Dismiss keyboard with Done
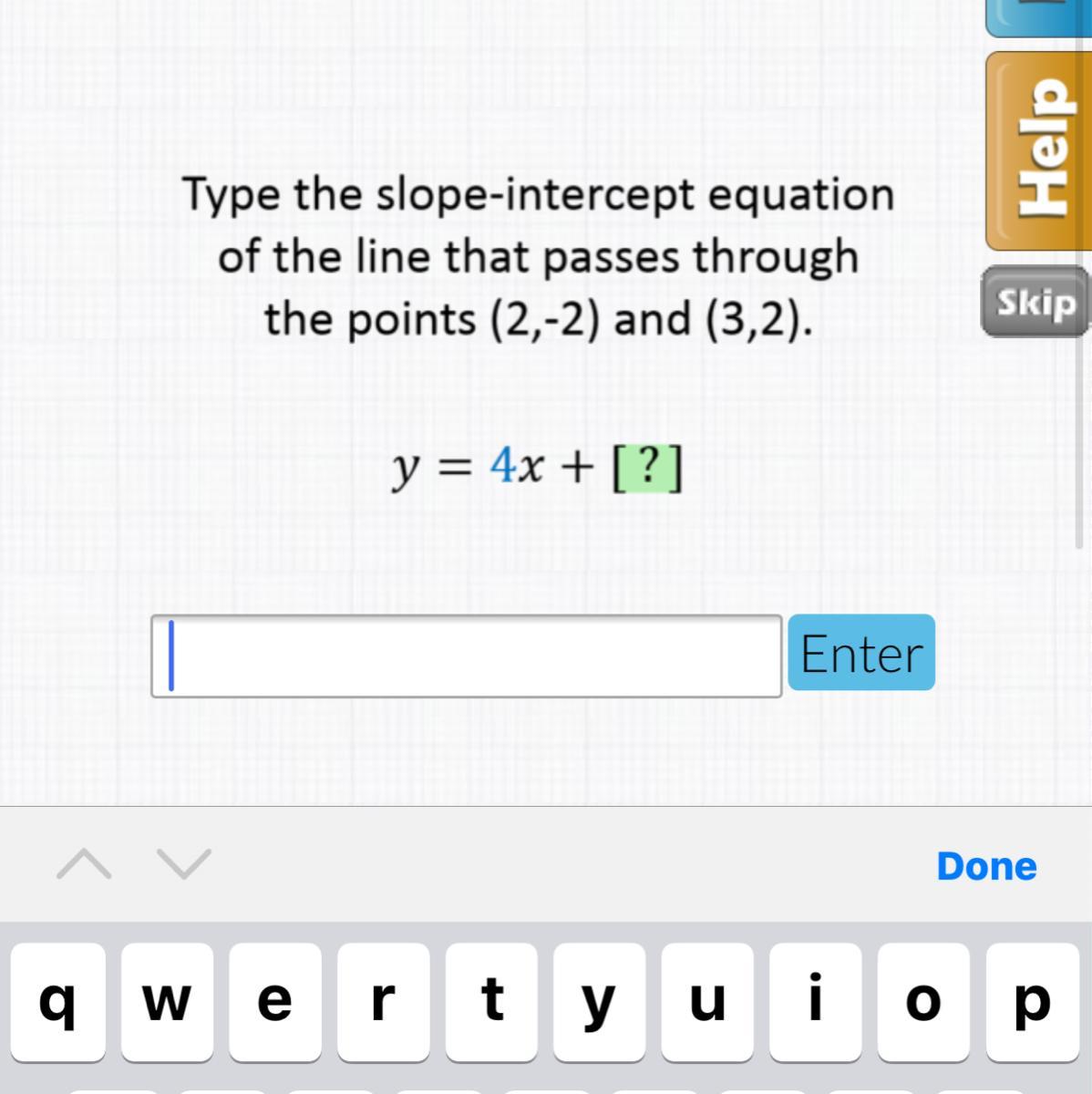 click(x=986, y=866)
